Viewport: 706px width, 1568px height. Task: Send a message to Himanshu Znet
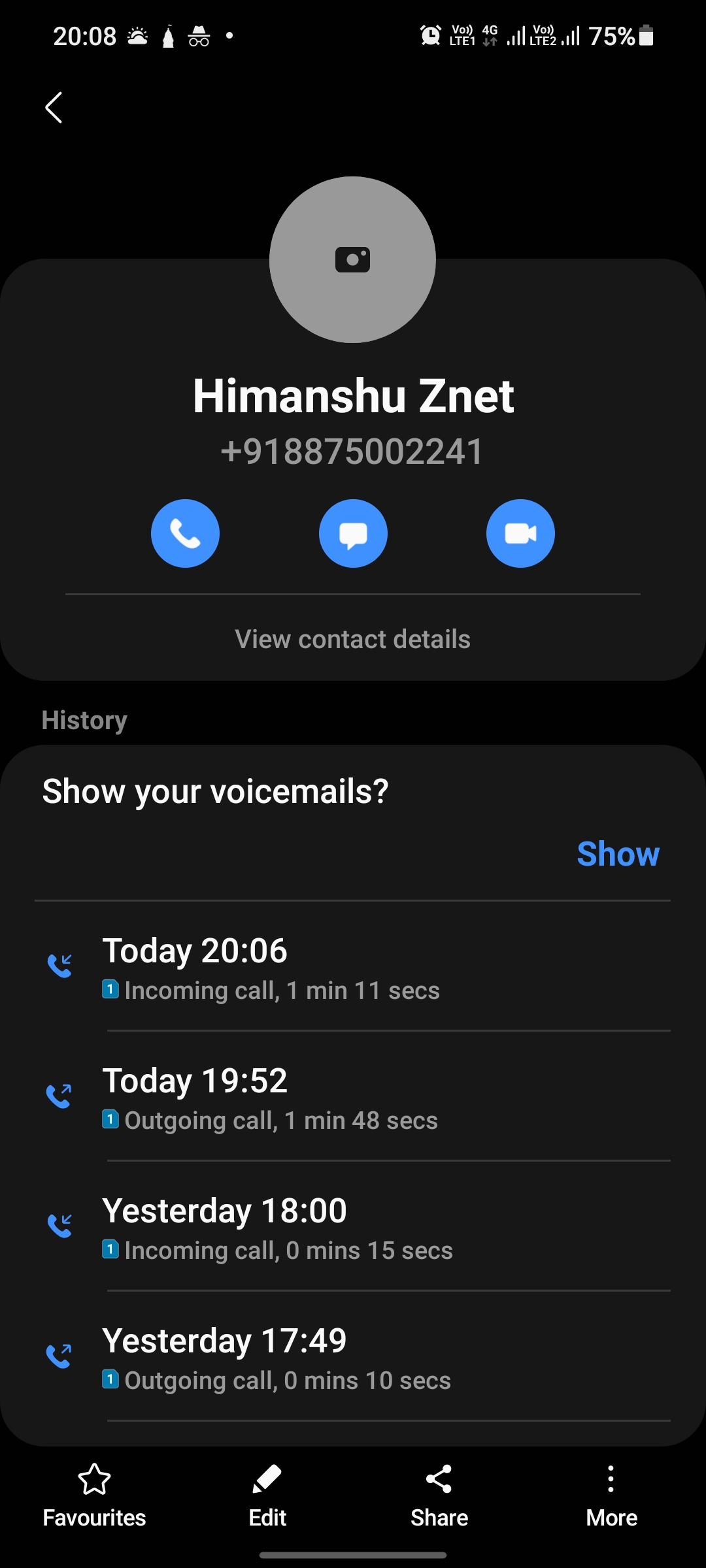click(353, 534)
